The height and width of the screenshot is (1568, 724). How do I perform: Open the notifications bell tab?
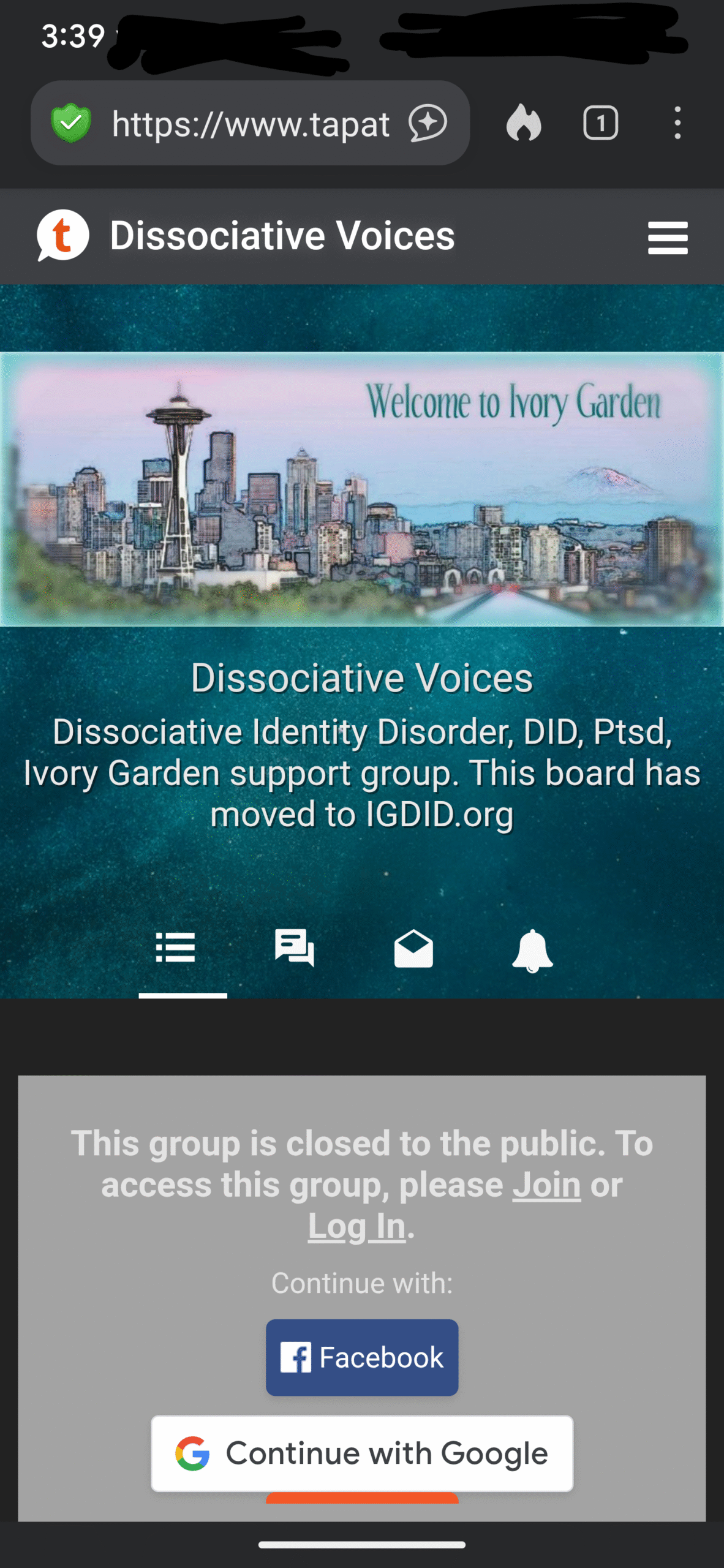point(532,951)
